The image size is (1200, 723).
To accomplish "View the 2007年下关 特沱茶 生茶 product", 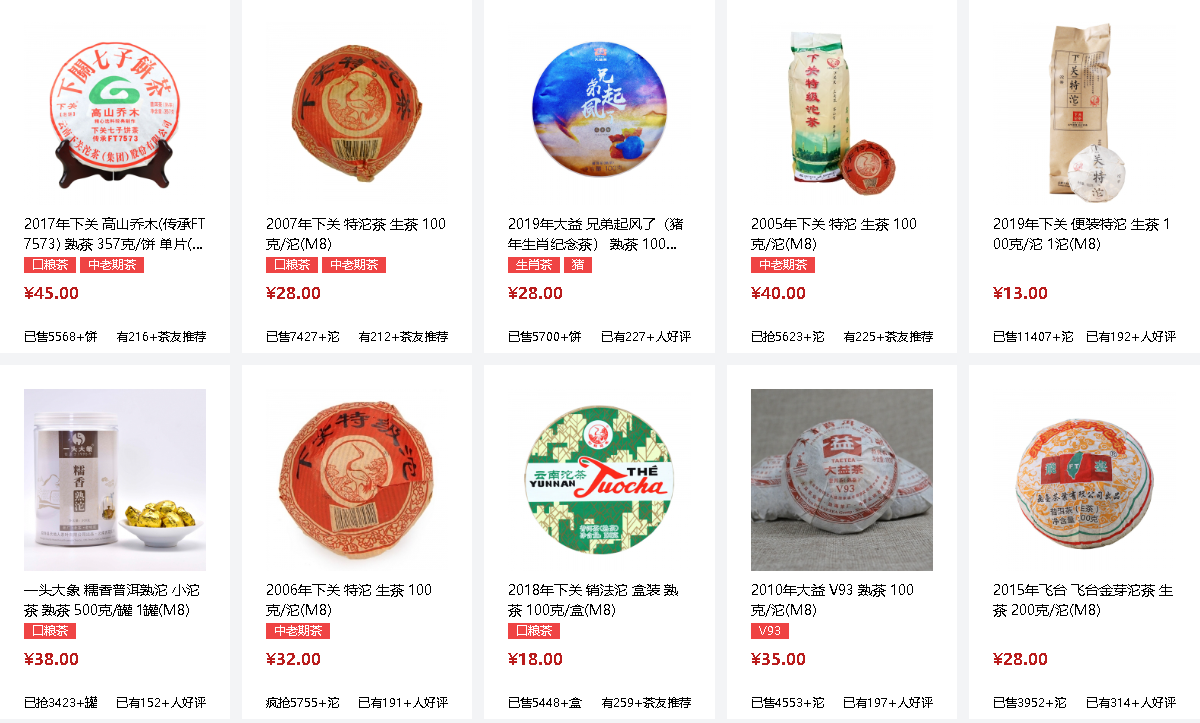I will [x=357, y=233].
